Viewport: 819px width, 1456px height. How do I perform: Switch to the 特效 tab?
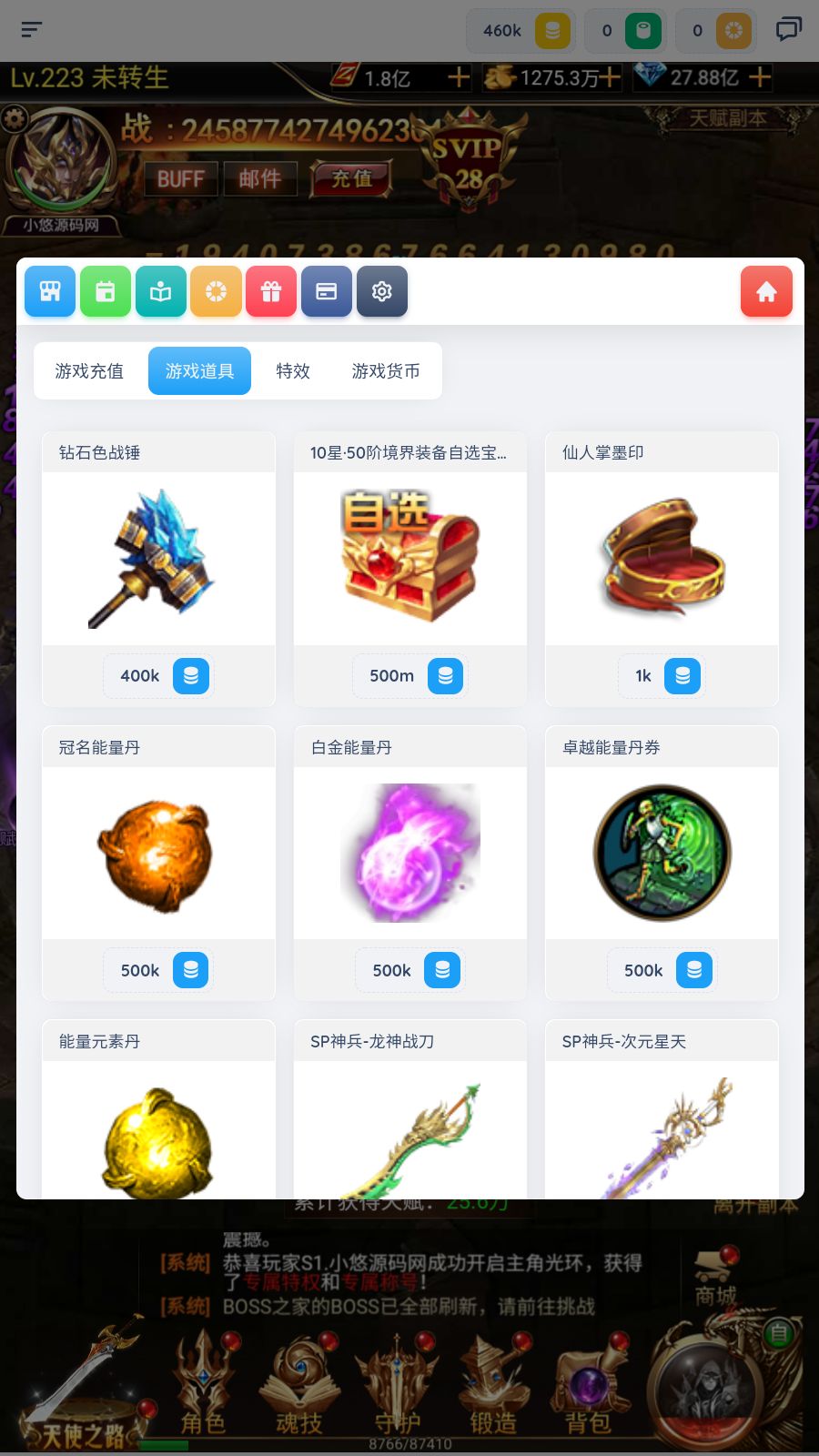[293, 370]
